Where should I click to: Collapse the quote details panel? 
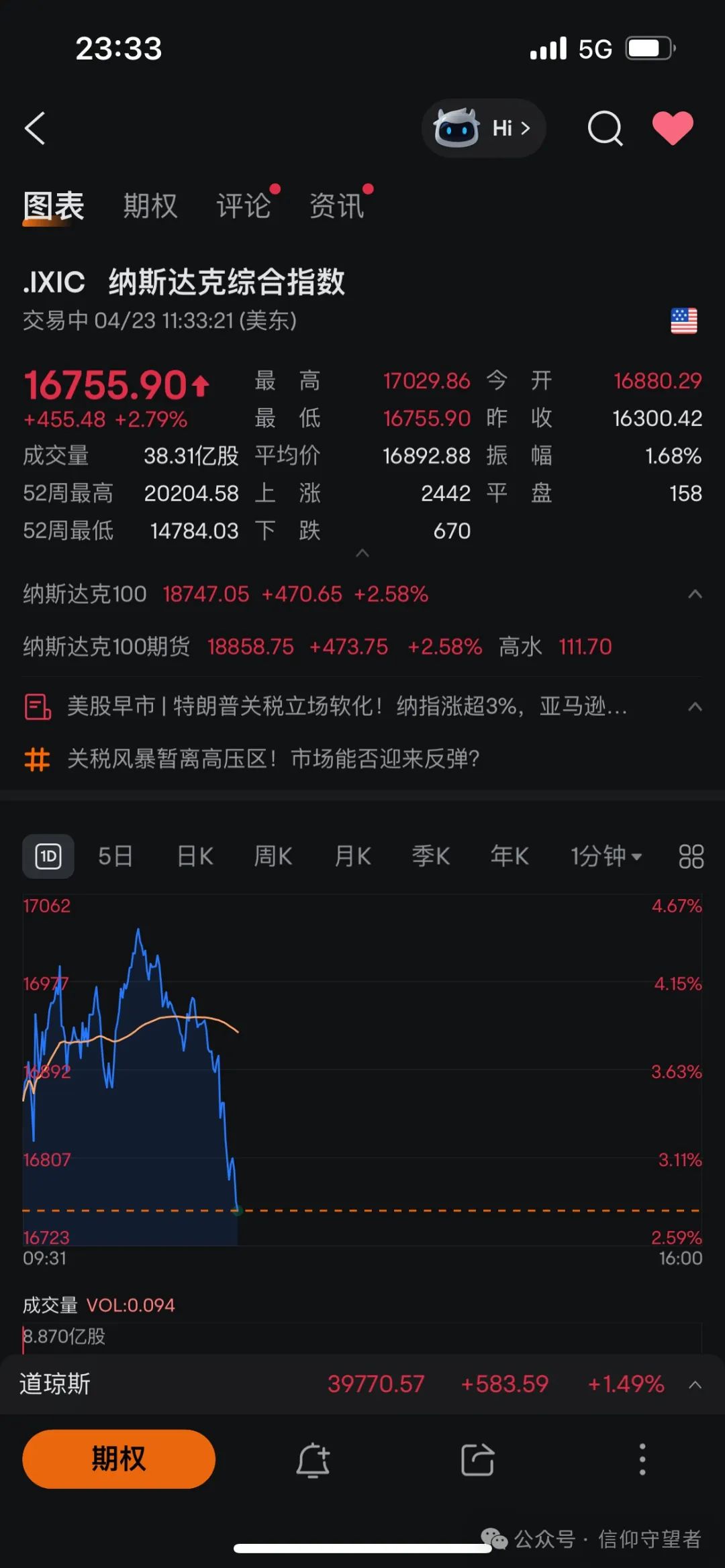point(362,554)
